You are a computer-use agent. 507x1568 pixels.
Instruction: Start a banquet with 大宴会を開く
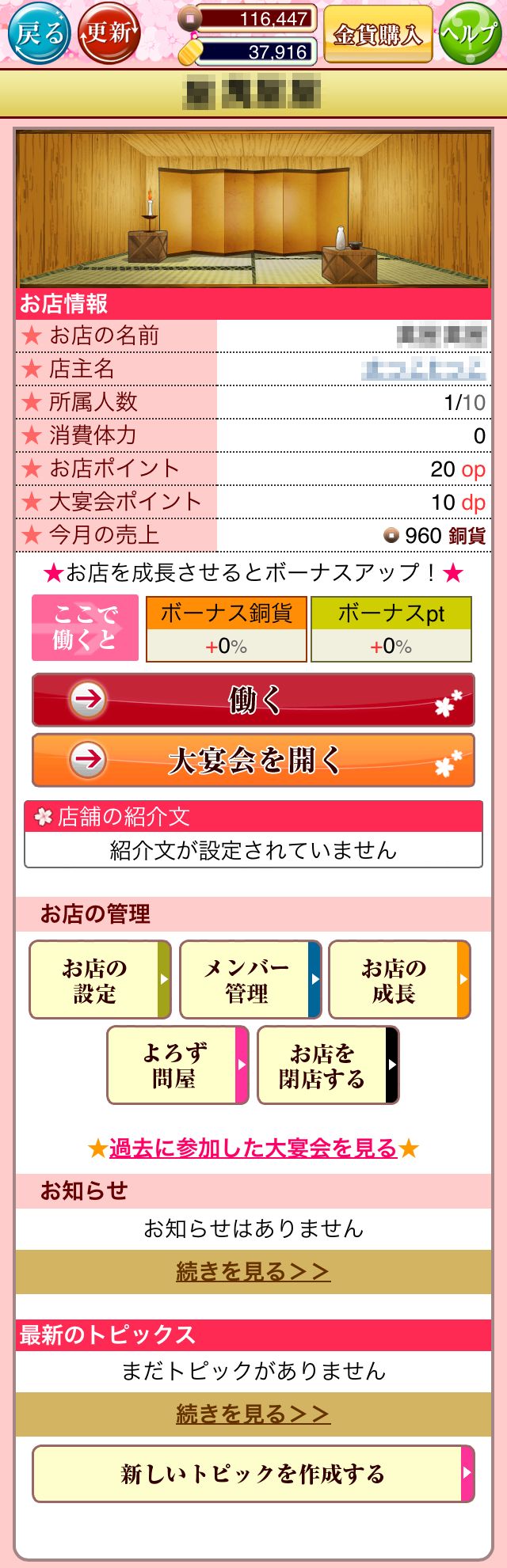point(253,761)
